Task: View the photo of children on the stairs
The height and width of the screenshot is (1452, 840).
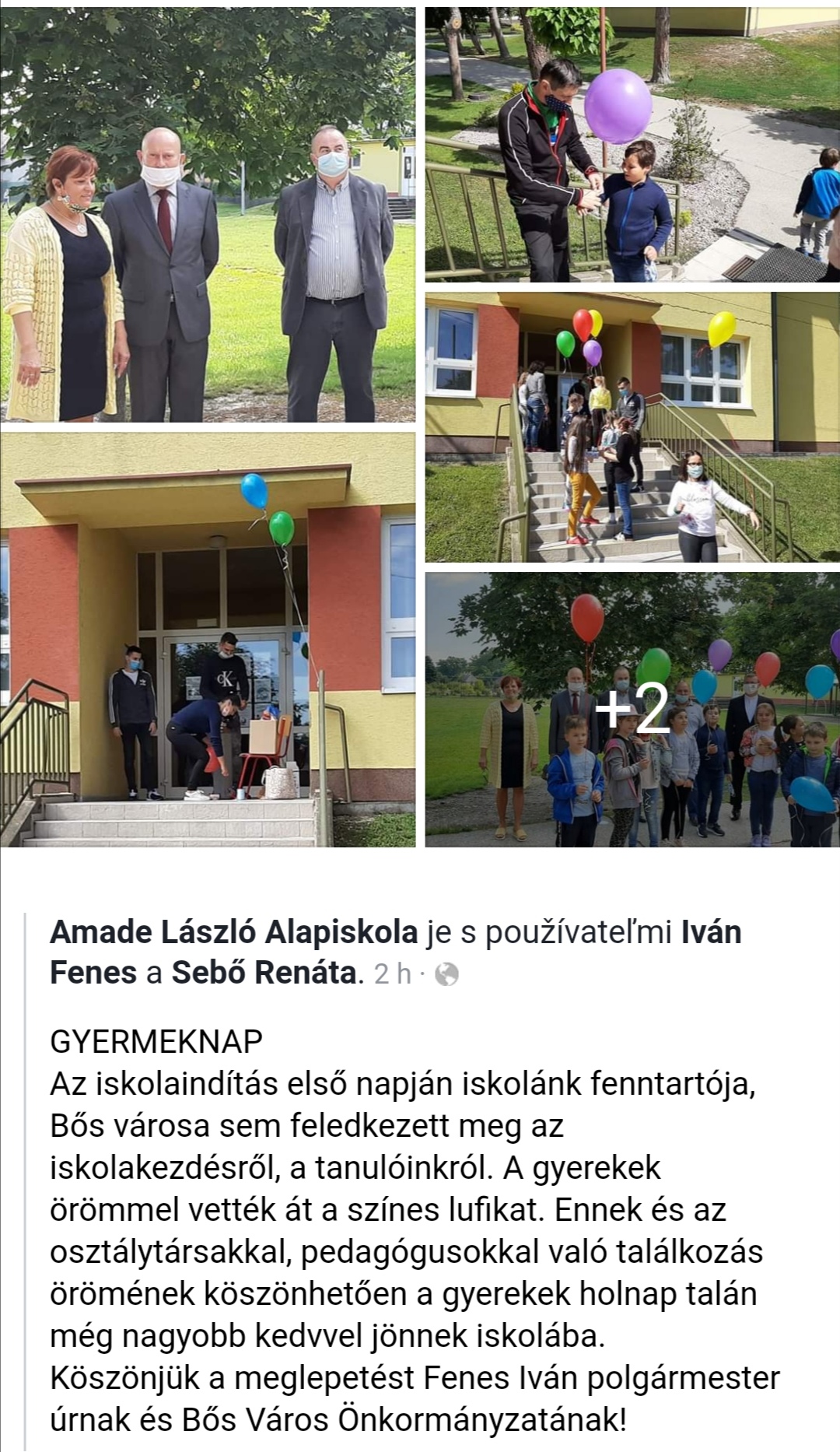Action: tap(632, 426)
